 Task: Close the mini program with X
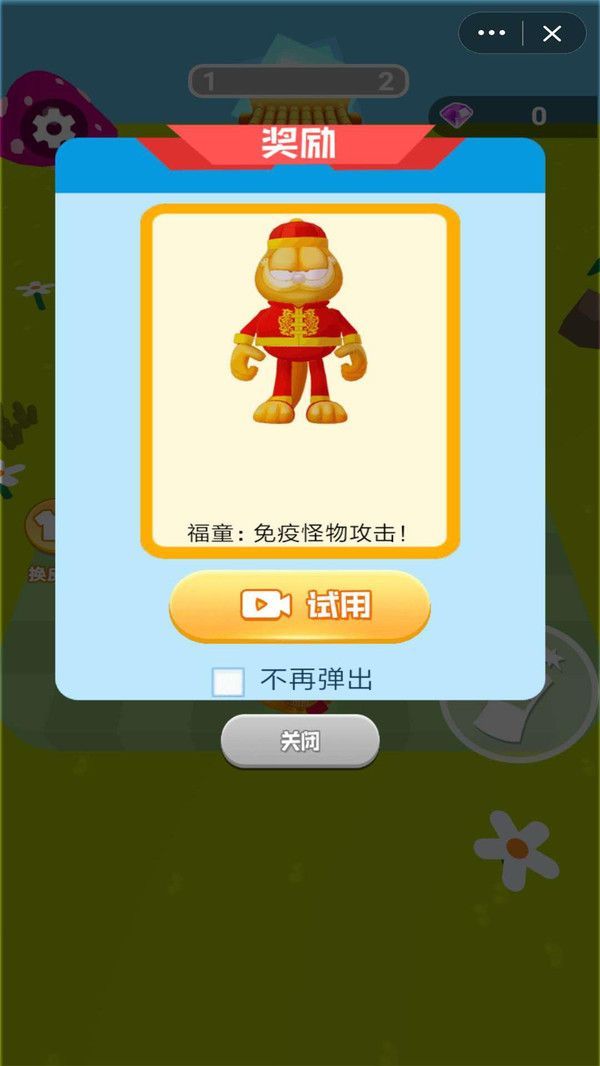552,33
